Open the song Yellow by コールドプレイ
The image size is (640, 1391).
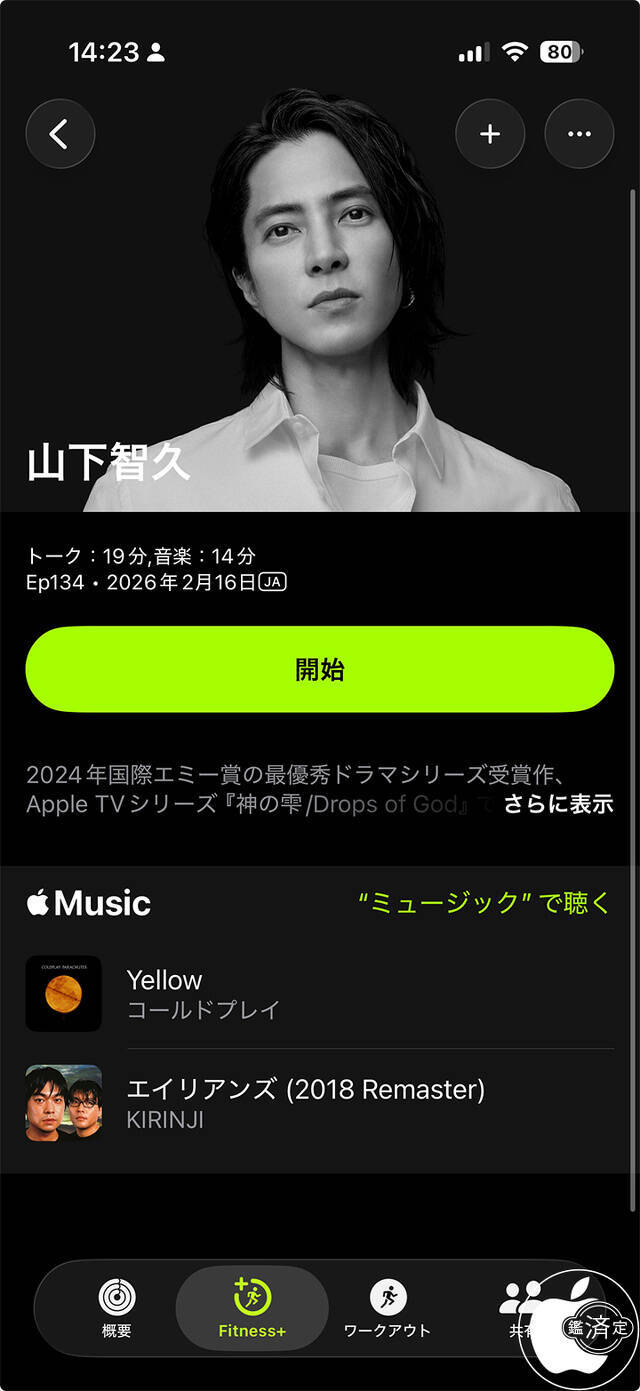320,993
